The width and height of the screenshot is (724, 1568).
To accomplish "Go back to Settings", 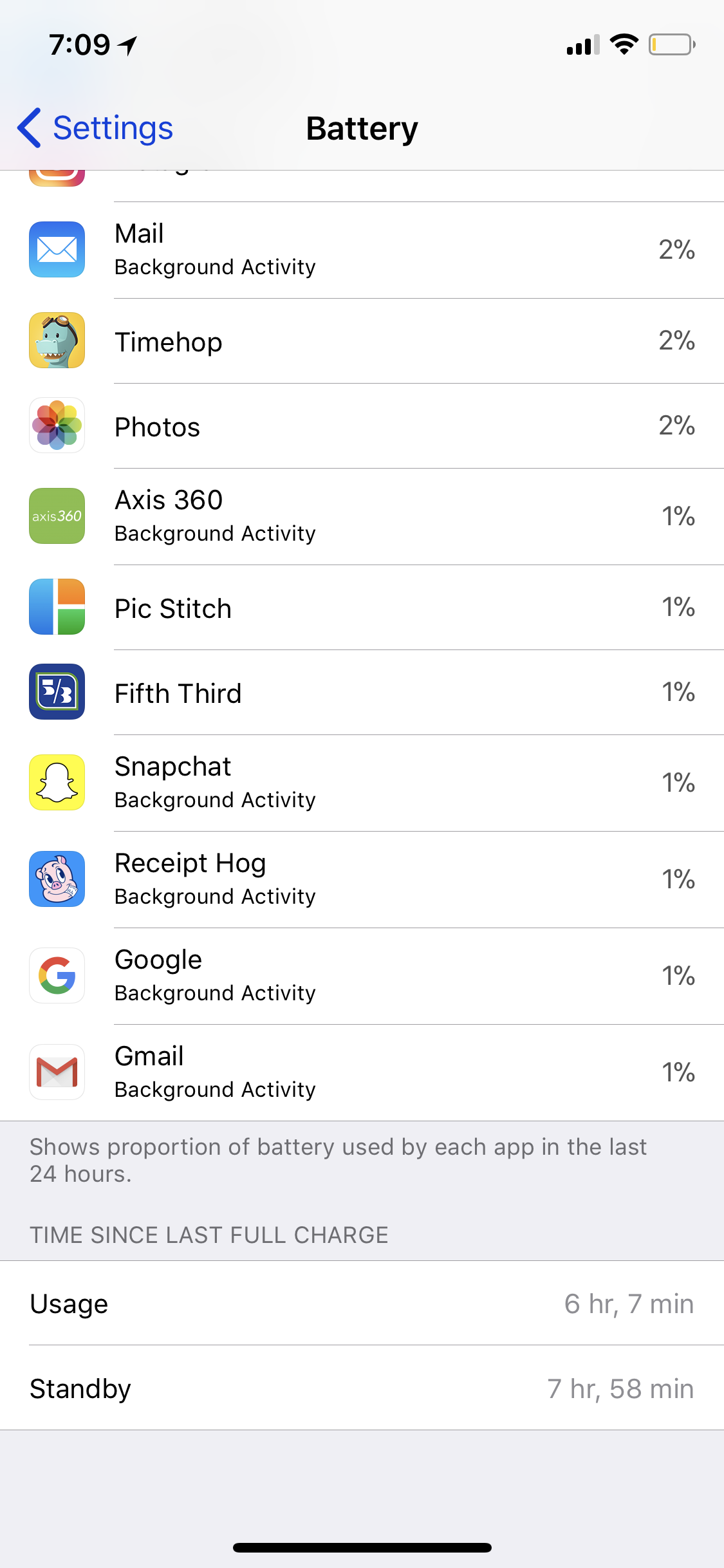I will click(x=95, y=128).
